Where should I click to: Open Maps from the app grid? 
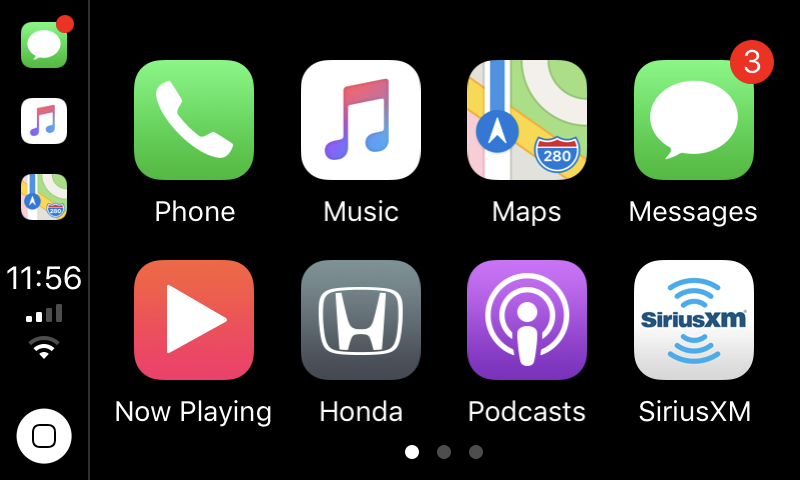pyautogui.click(x=527, y=120)
